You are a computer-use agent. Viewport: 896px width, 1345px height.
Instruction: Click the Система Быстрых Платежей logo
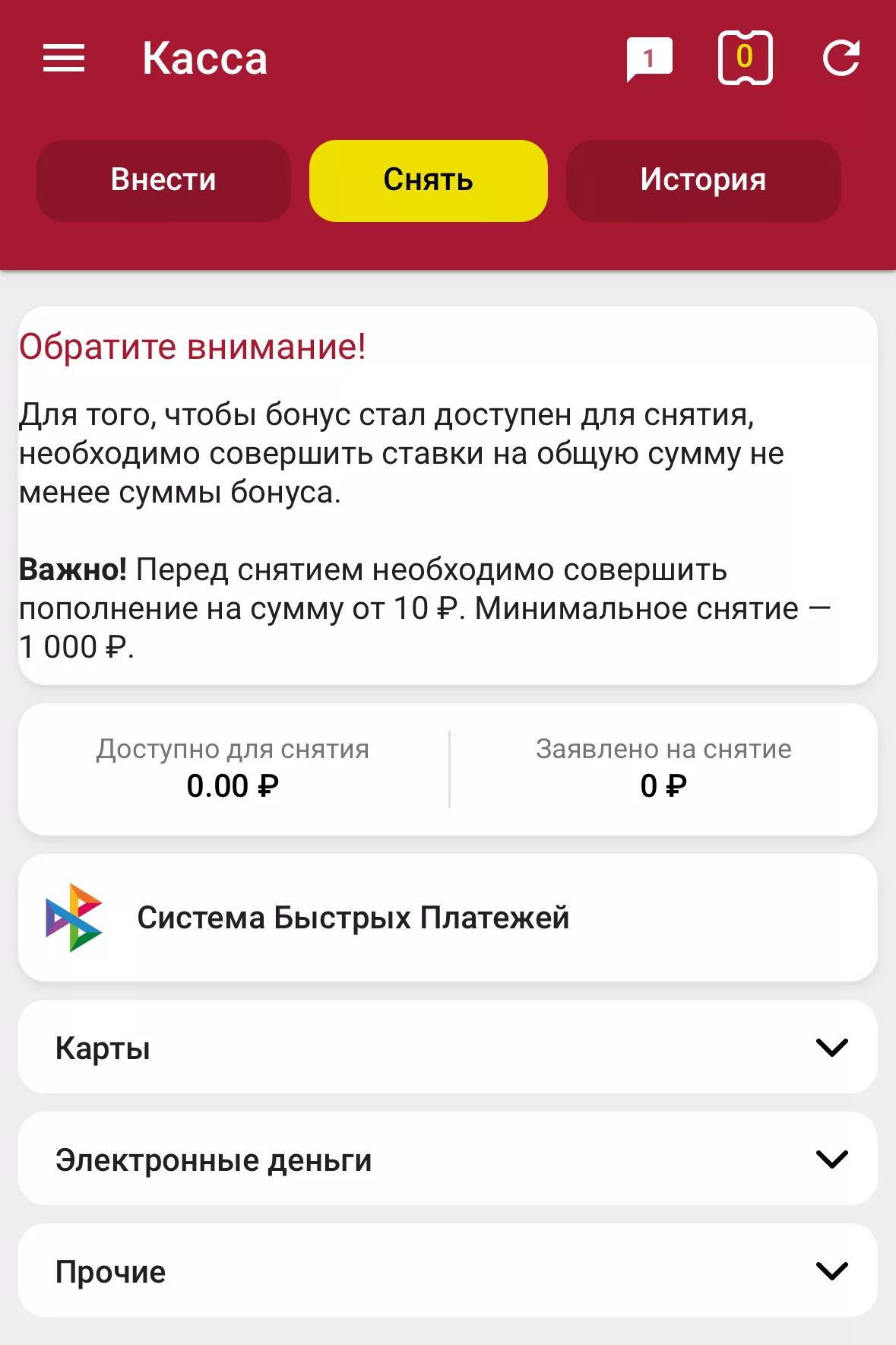74,918
